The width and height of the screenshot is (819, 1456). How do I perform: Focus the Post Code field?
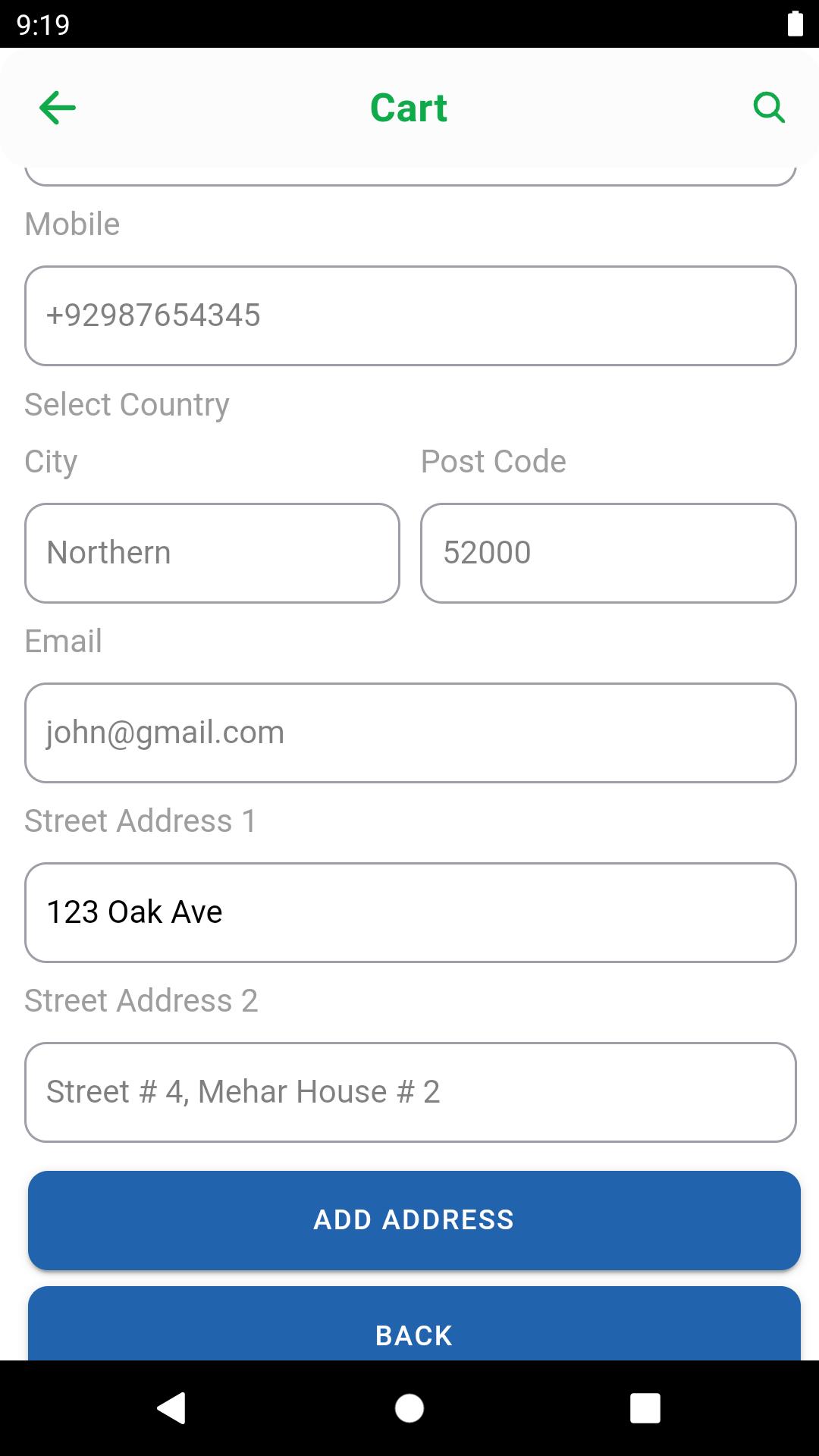(608, 553)
